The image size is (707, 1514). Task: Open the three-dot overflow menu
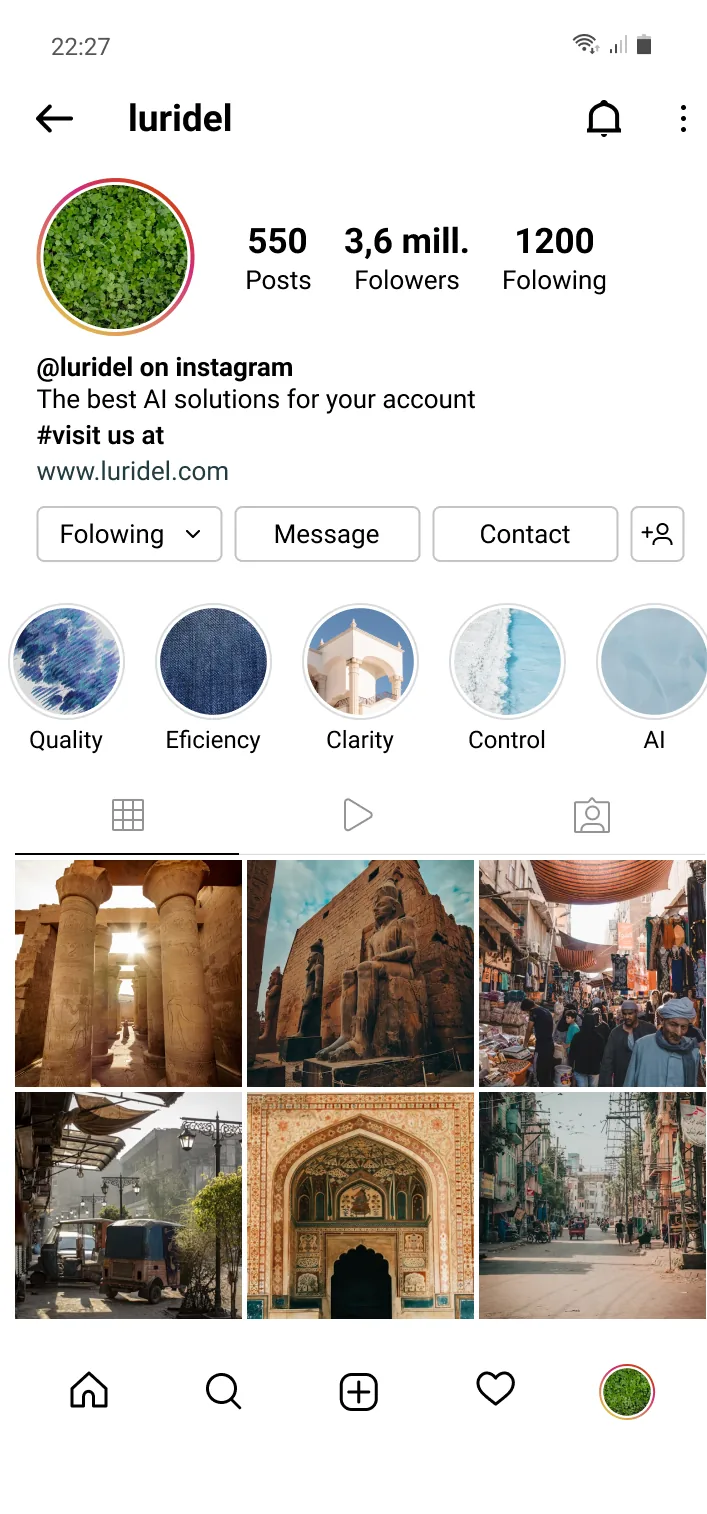(x=683, y=119)
